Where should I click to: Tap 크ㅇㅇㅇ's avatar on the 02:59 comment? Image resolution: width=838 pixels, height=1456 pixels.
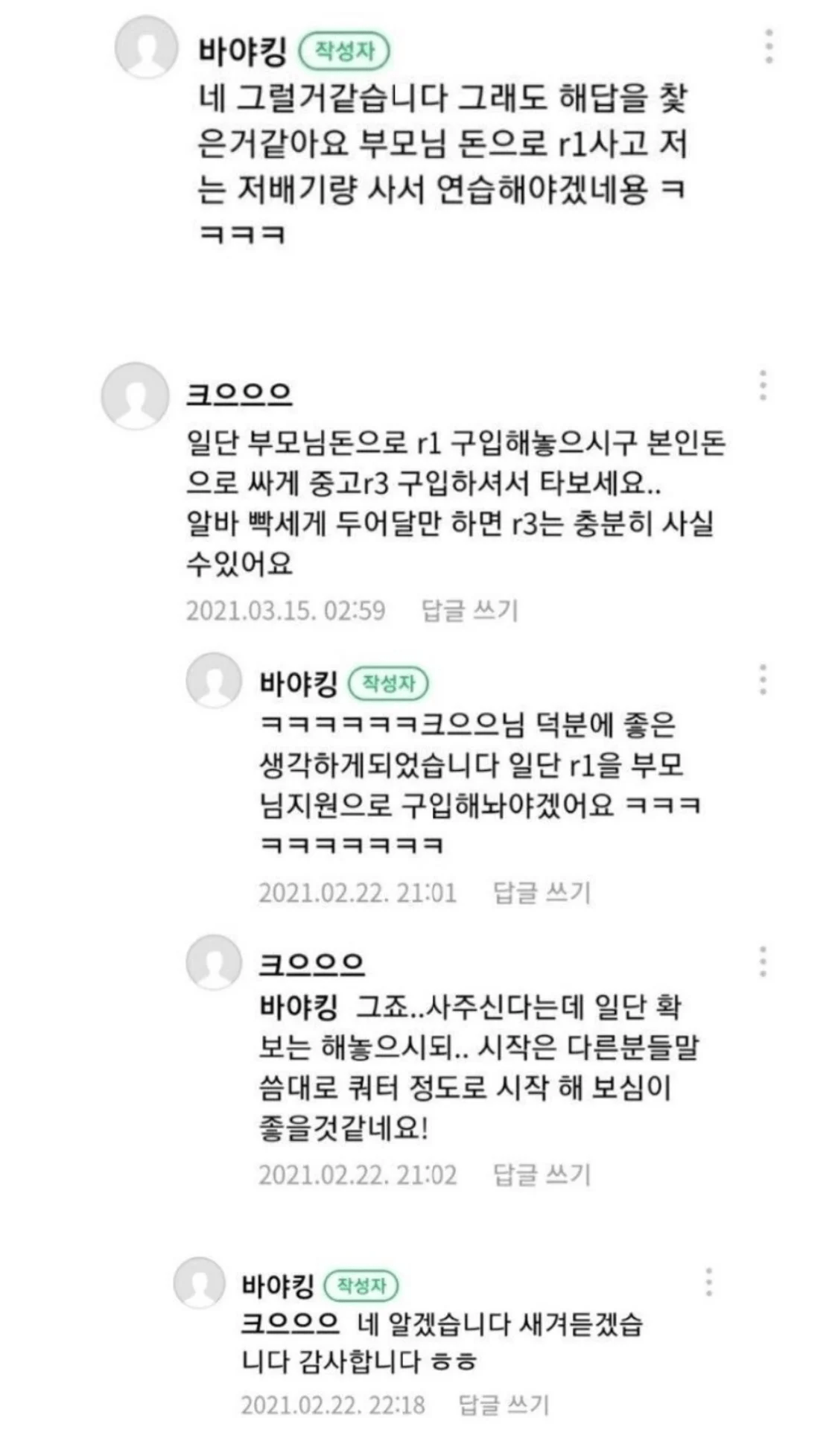(x=135, y=395)
